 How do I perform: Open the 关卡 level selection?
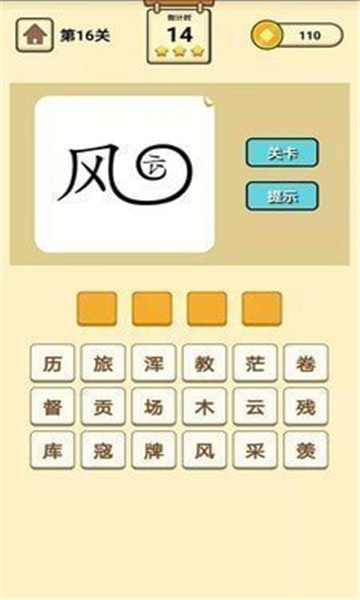(x=282, y=153)
